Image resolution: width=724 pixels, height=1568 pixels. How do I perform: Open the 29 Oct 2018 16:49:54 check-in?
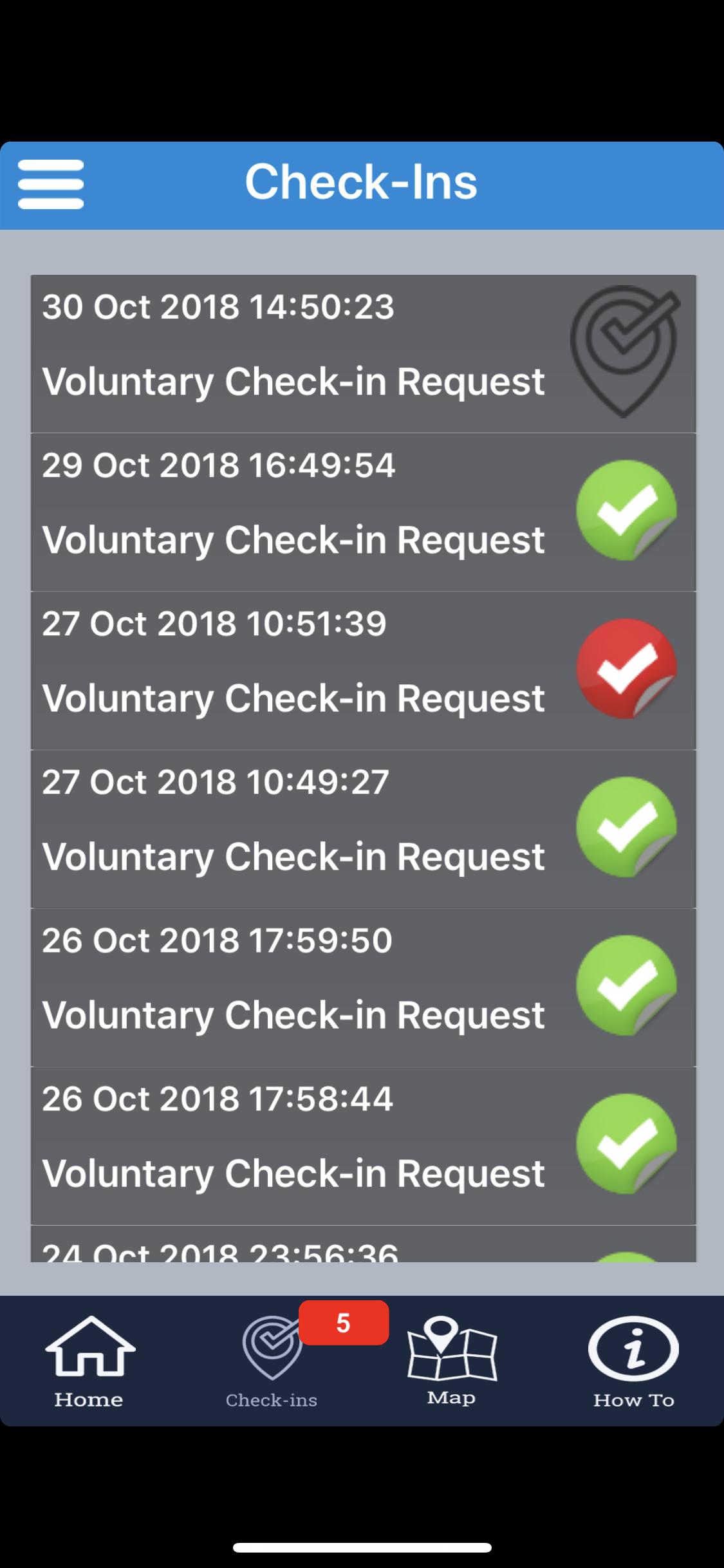point(363,512)
